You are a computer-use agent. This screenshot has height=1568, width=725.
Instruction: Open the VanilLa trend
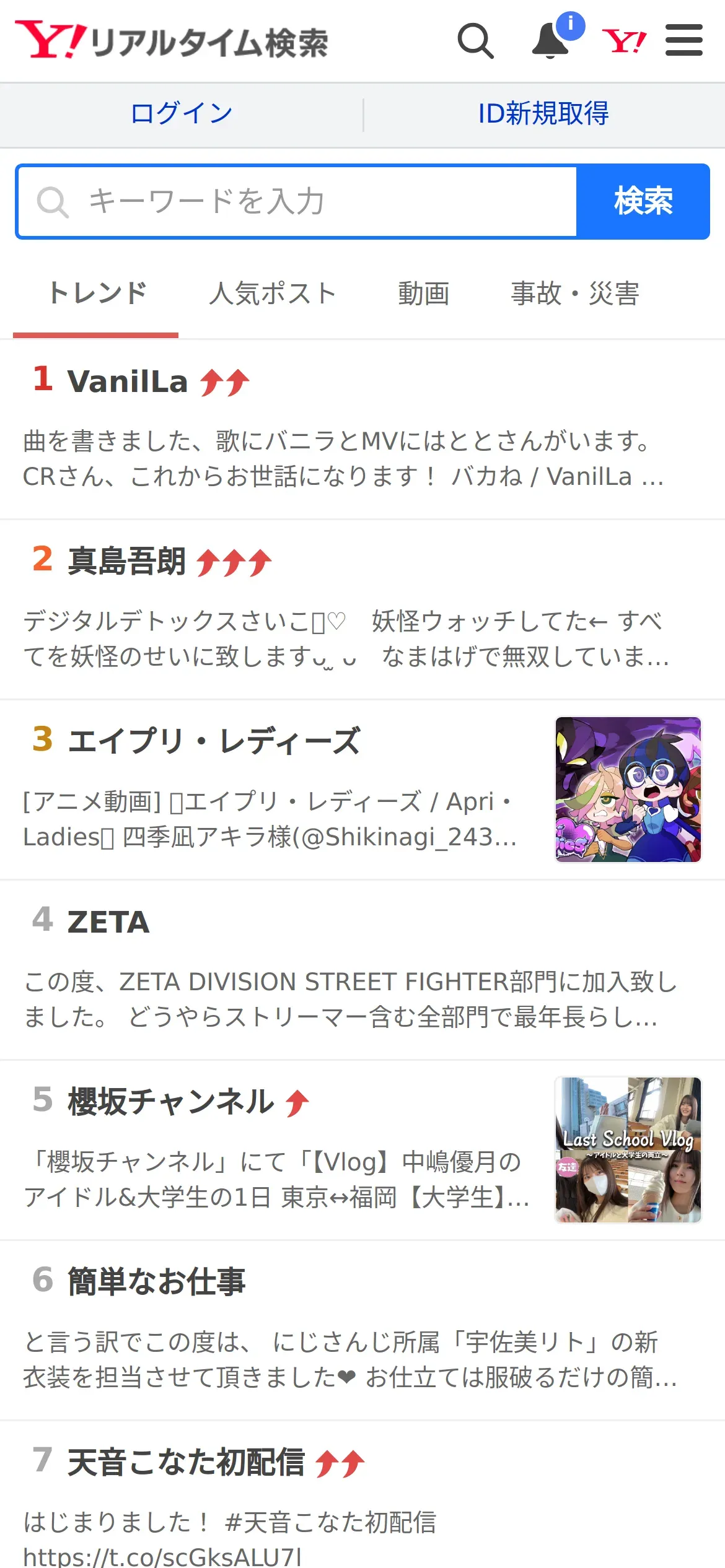click(x=128, y=381)
